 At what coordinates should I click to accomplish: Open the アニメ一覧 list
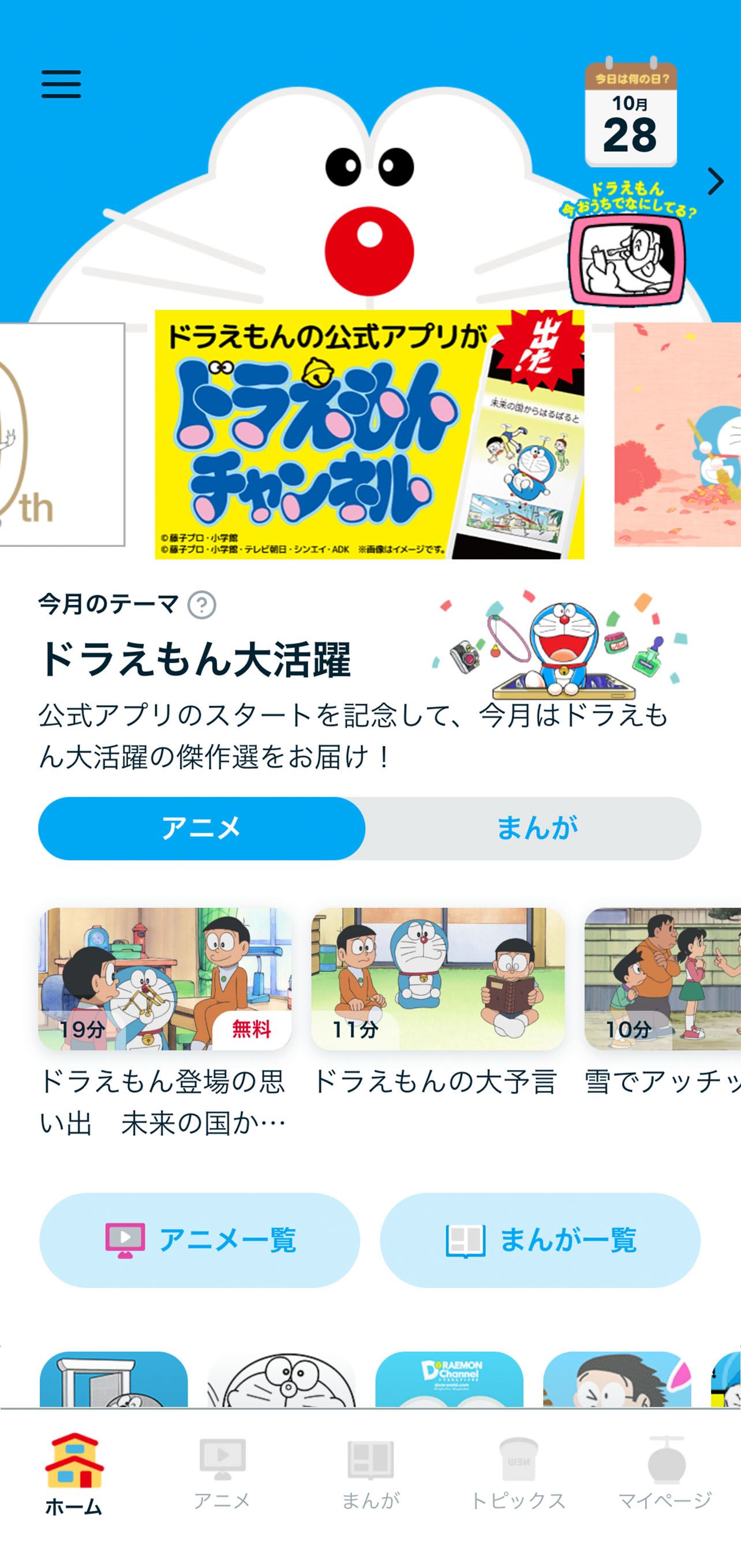(200, 1240)
